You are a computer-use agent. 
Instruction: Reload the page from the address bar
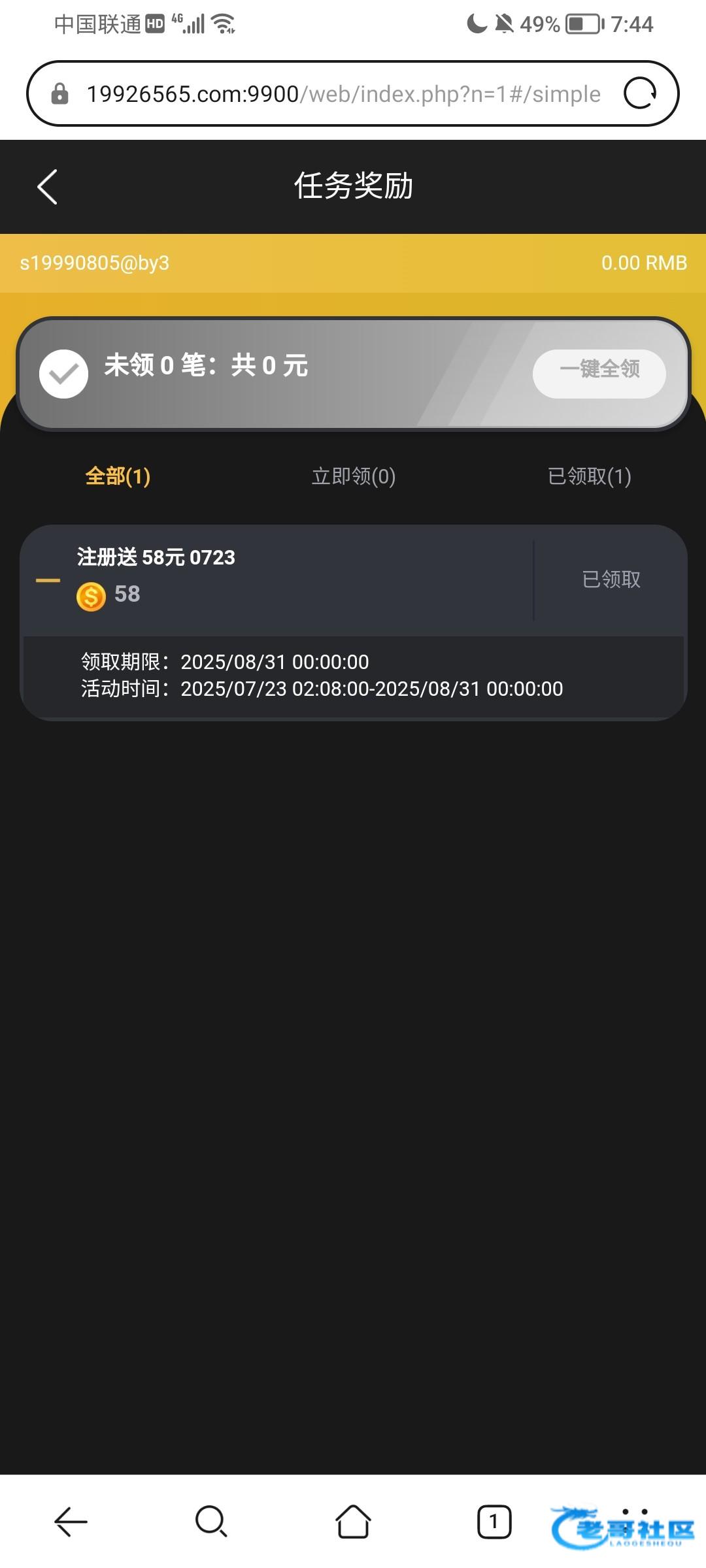coord(640,93)
